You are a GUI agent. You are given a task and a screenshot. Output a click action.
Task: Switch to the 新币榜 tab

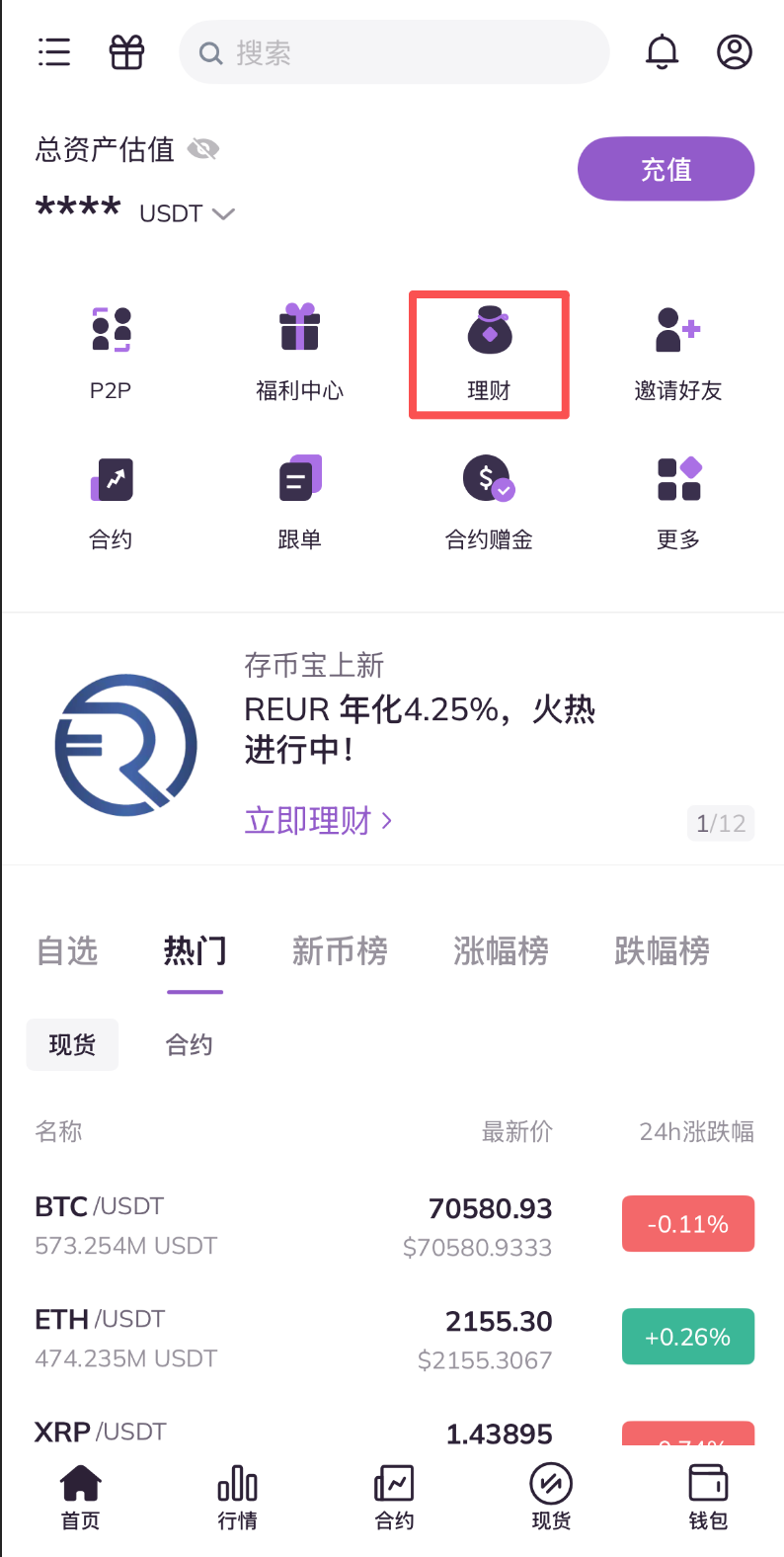[x=340, y=951]
